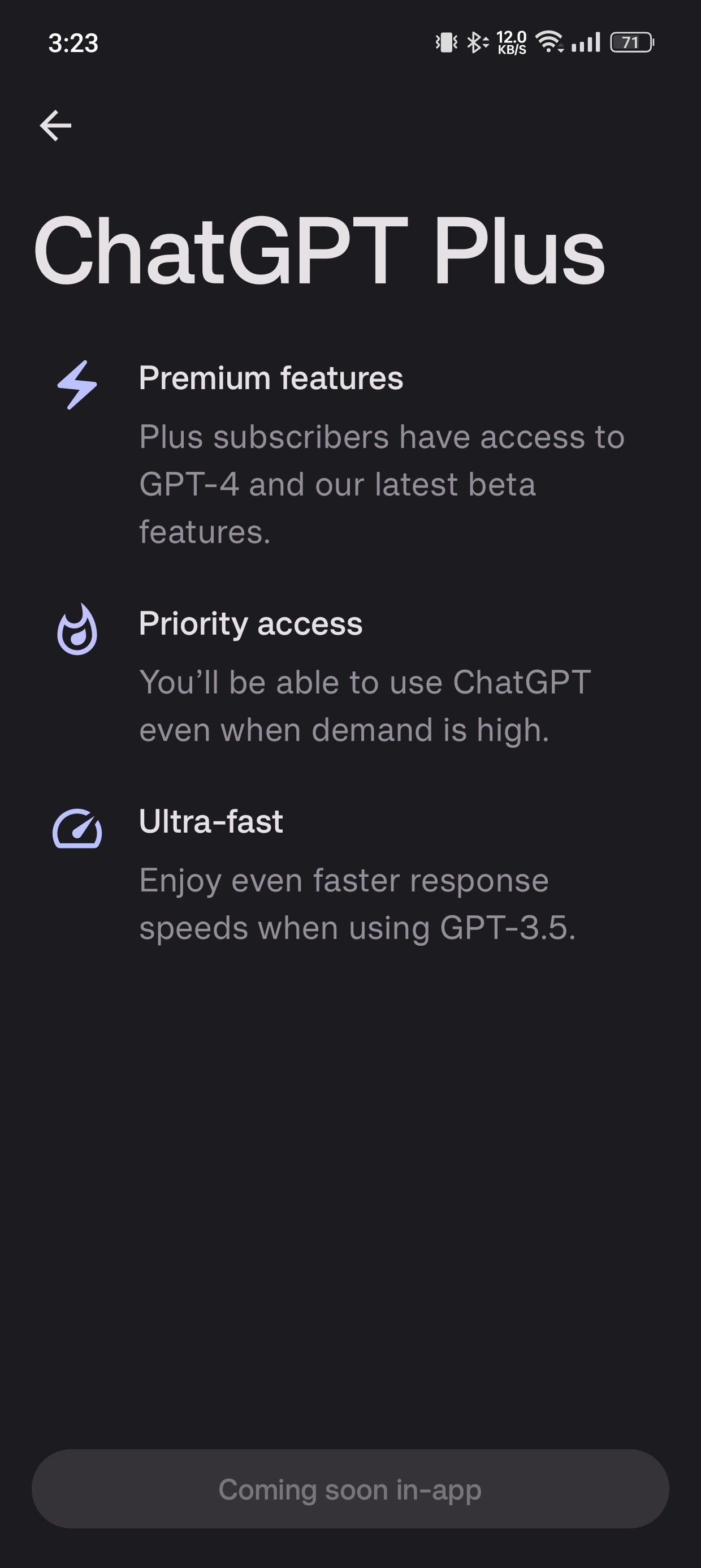This screenshot has width=701, height=1568.
Task: Click the battery indicator showing 71
Action: tap(630, 41)
